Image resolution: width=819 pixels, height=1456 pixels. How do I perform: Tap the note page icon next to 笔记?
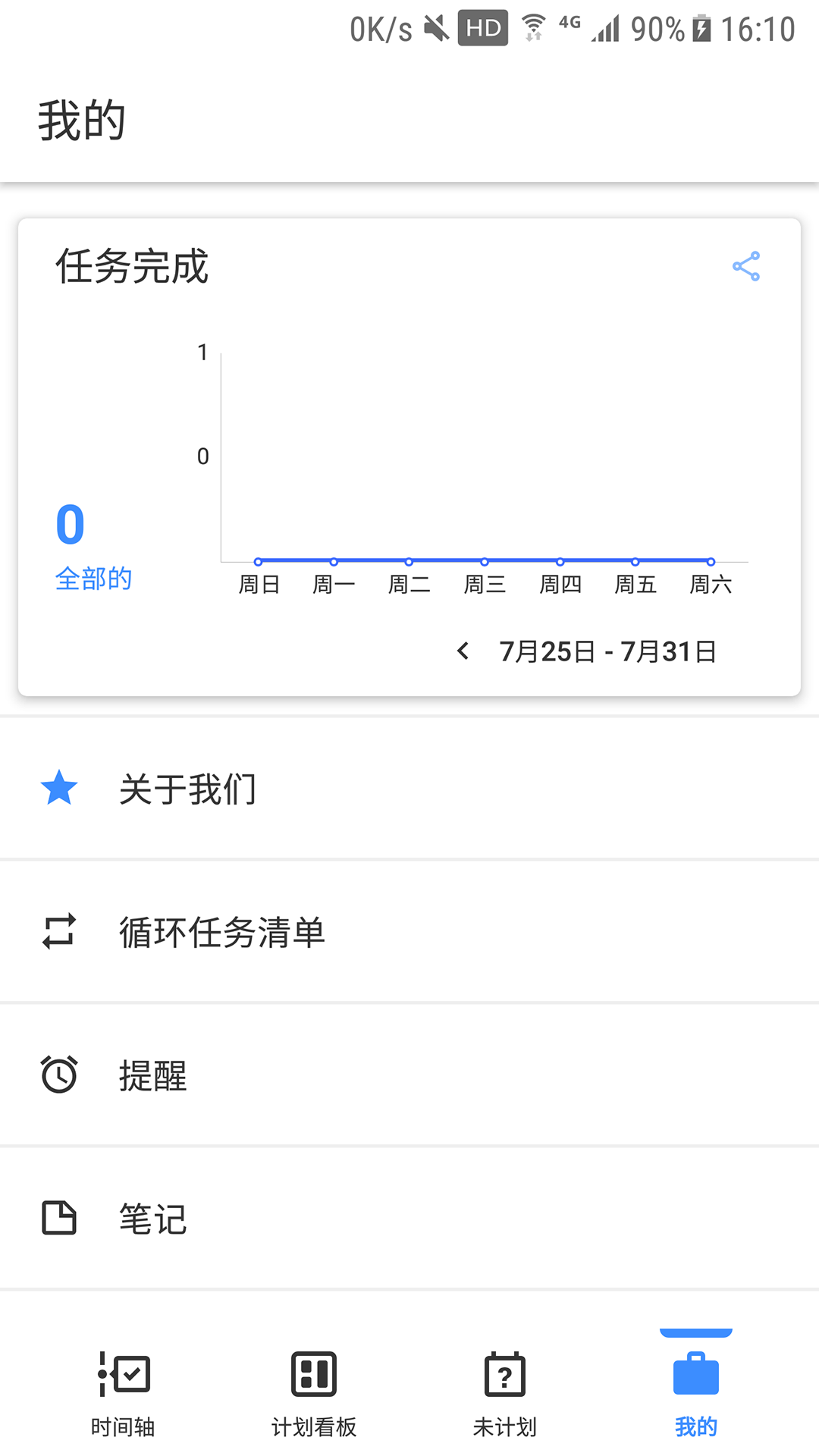tap(59, 1218)
